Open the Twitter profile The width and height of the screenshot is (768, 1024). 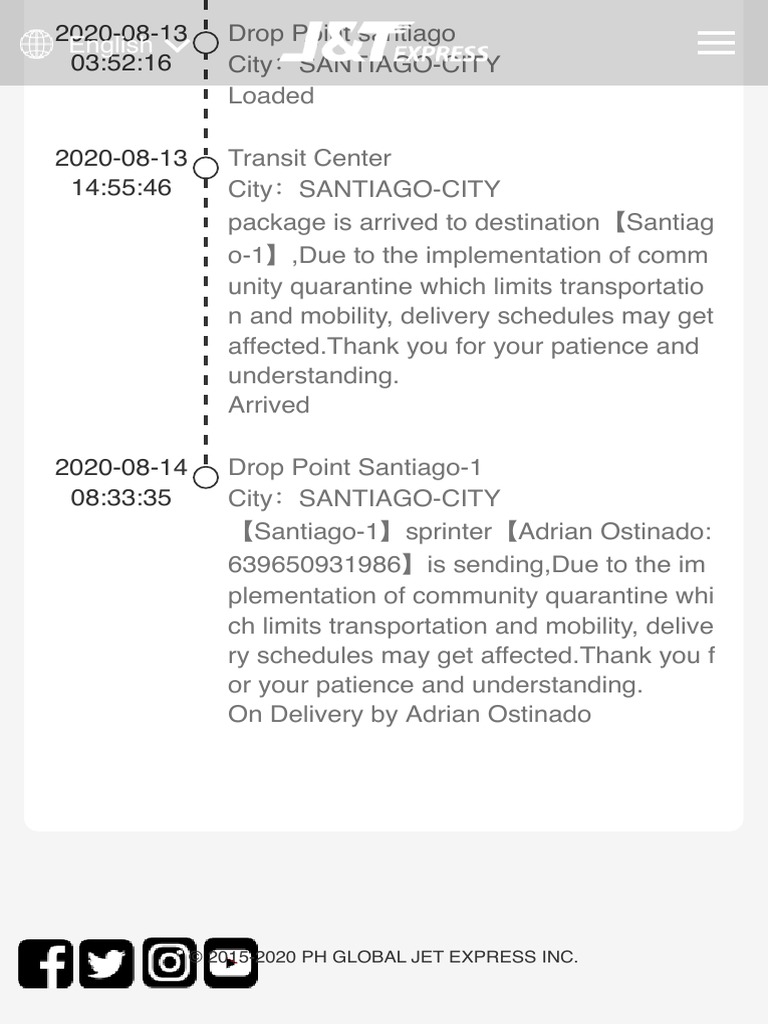(106, 963)
